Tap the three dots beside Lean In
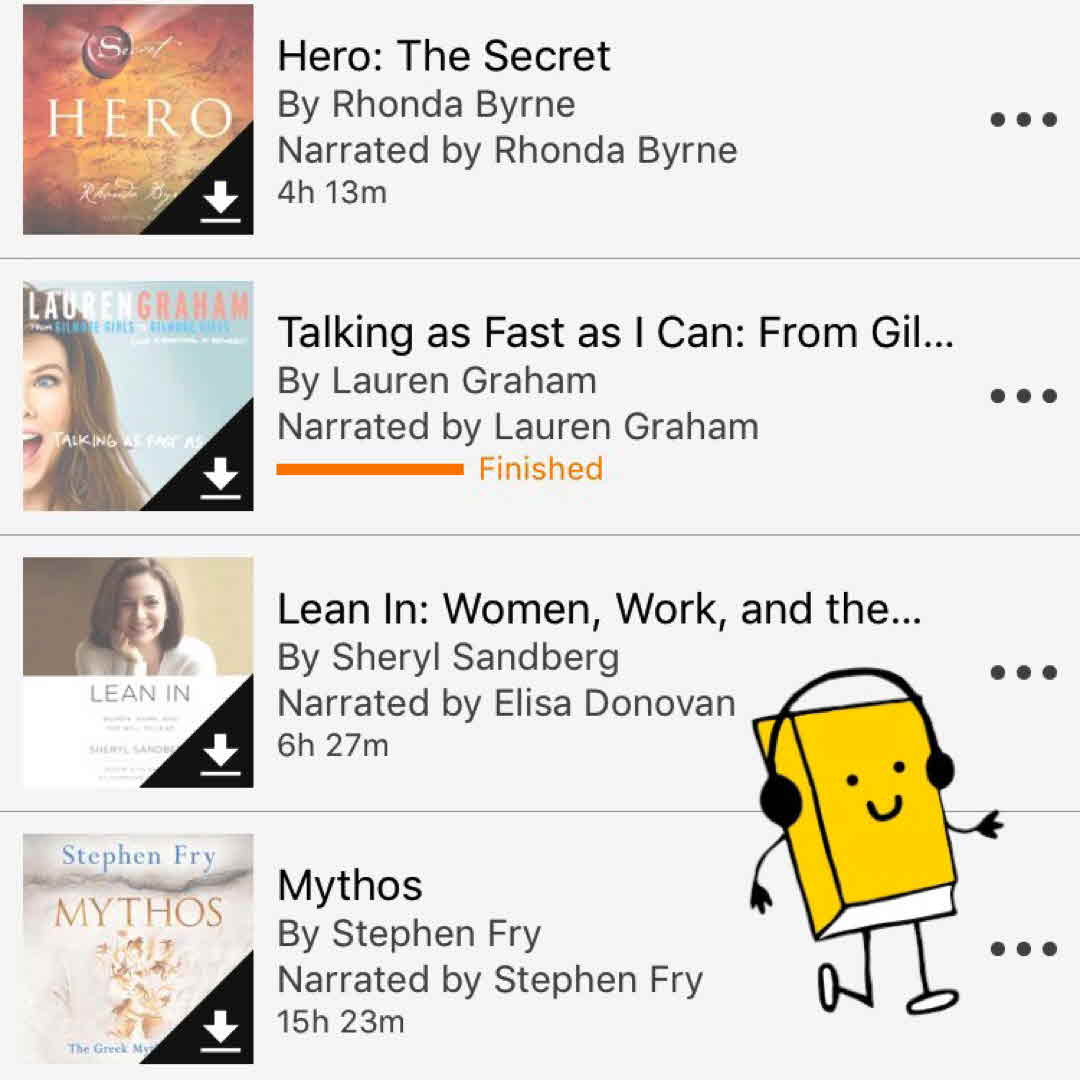The image size is (1080, 1080). click(x=1023, y=672)
